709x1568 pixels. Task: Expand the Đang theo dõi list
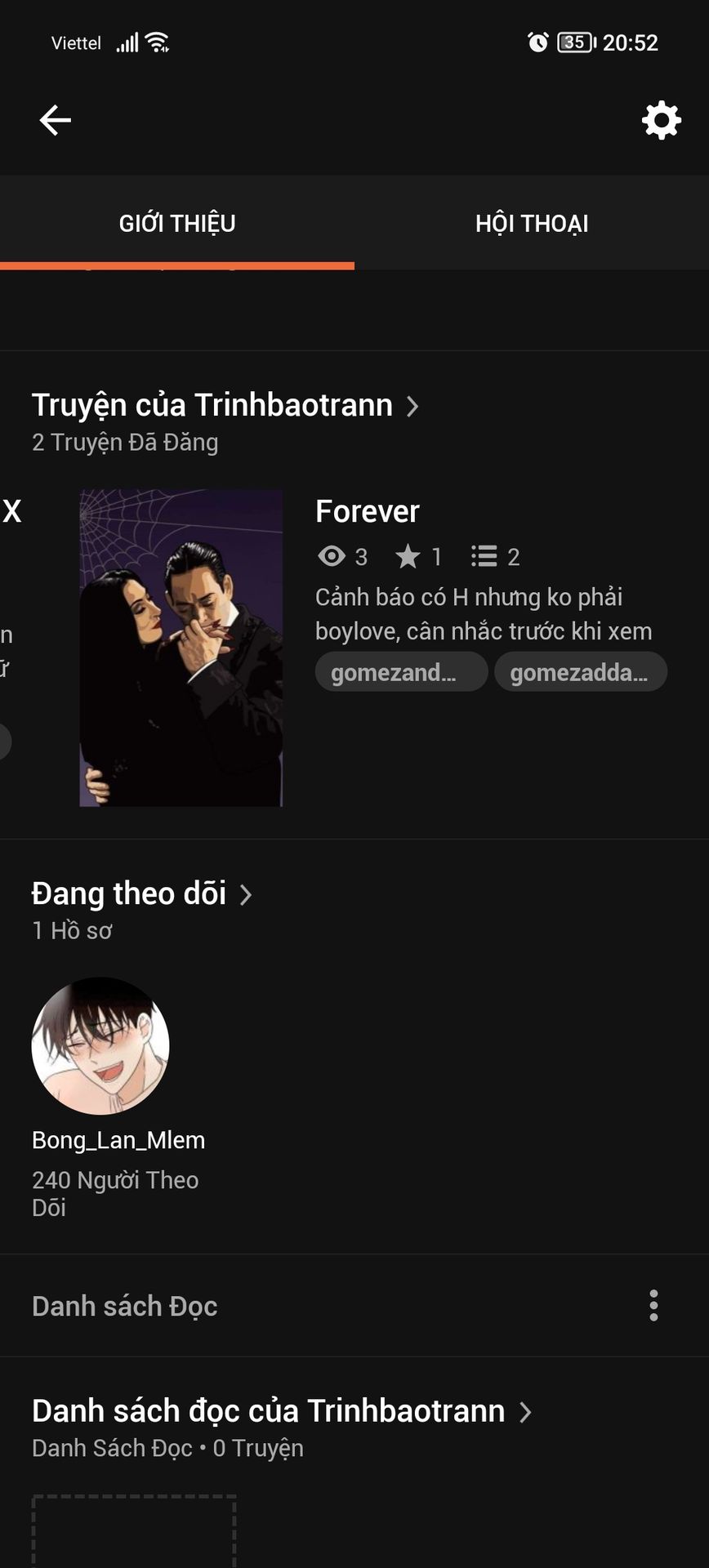tap(141, 893)
